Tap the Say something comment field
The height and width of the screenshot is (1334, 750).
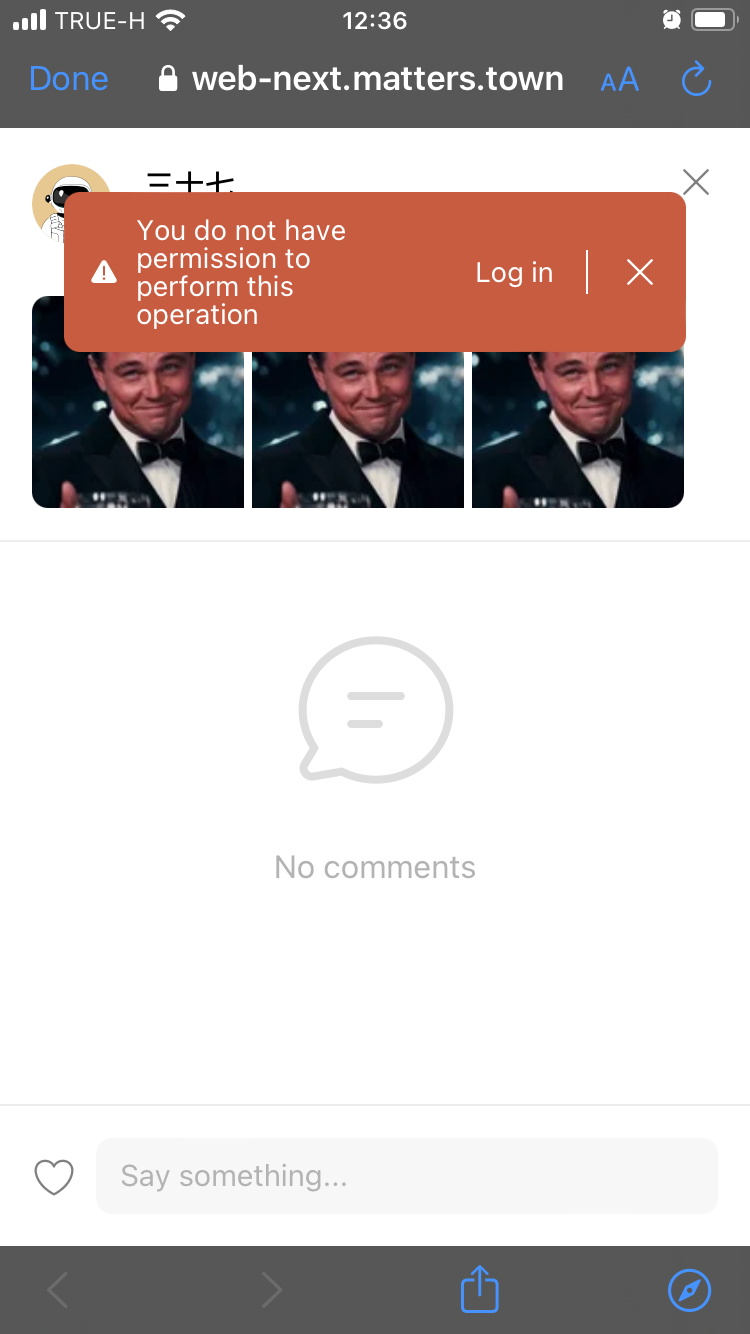(406, 1176)
